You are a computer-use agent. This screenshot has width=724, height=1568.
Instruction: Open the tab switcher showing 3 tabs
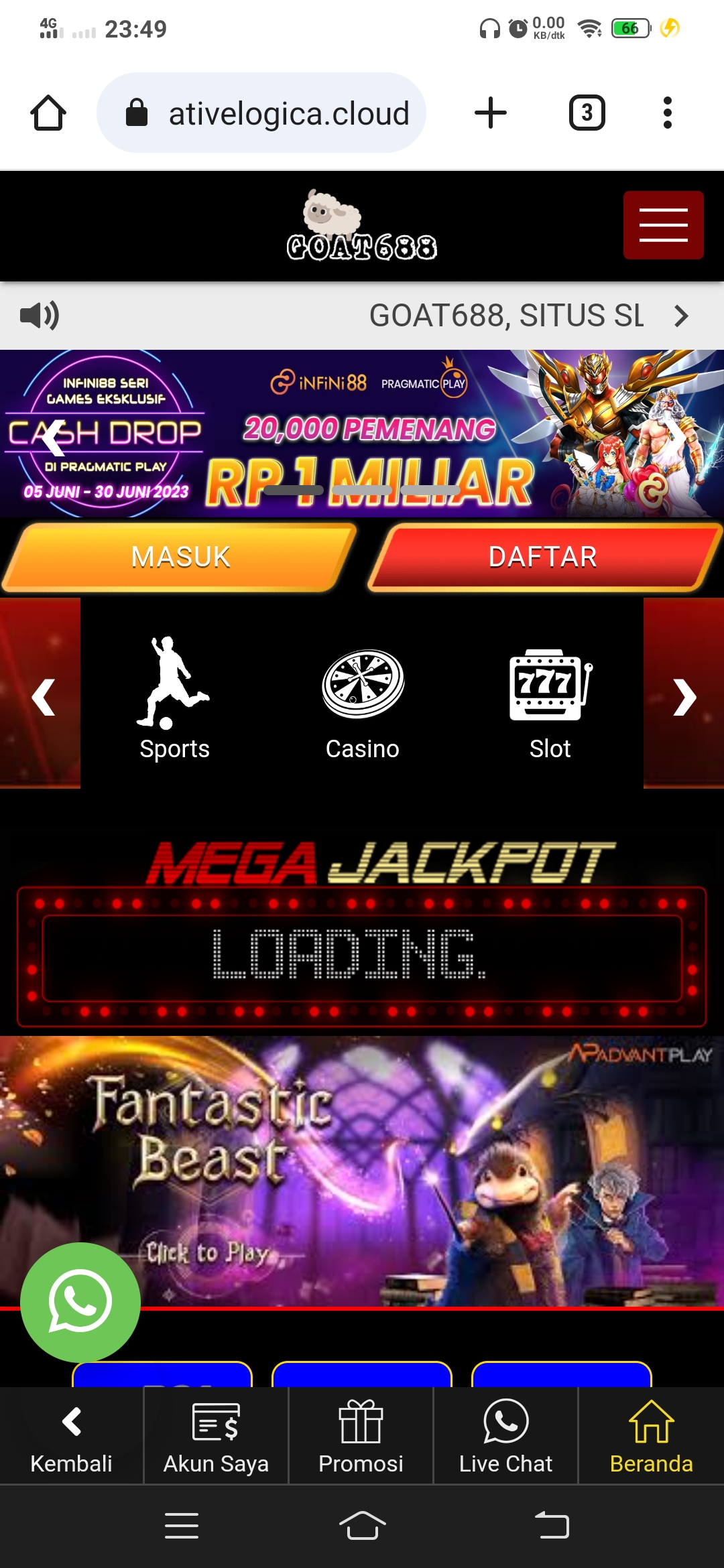(587, 113)
